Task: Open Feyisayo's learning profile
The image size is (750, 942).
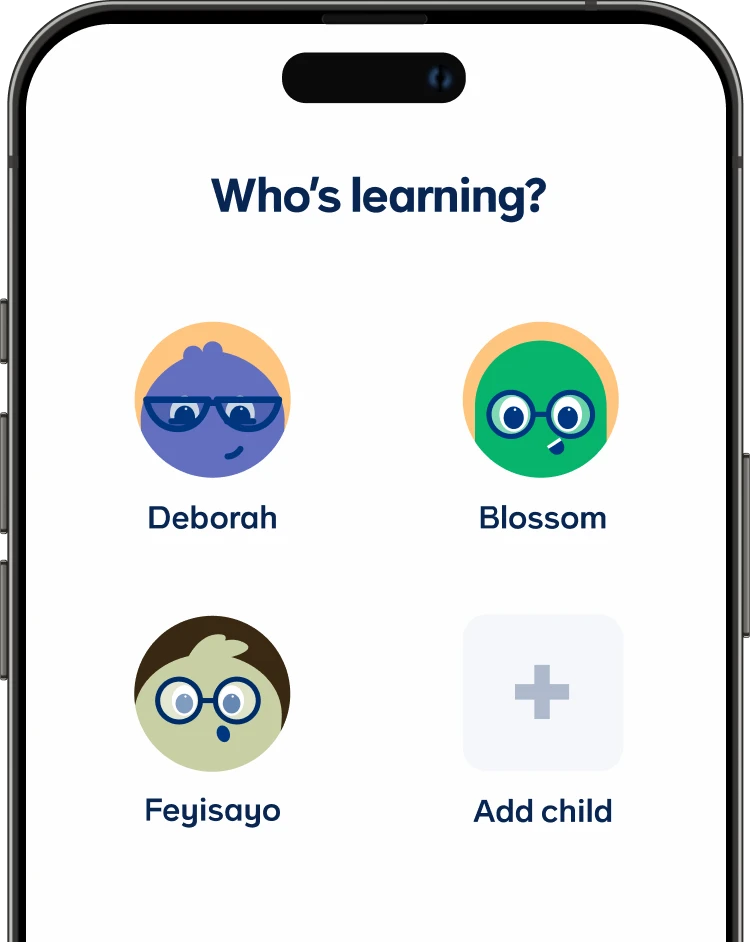Action: point(212,693)
